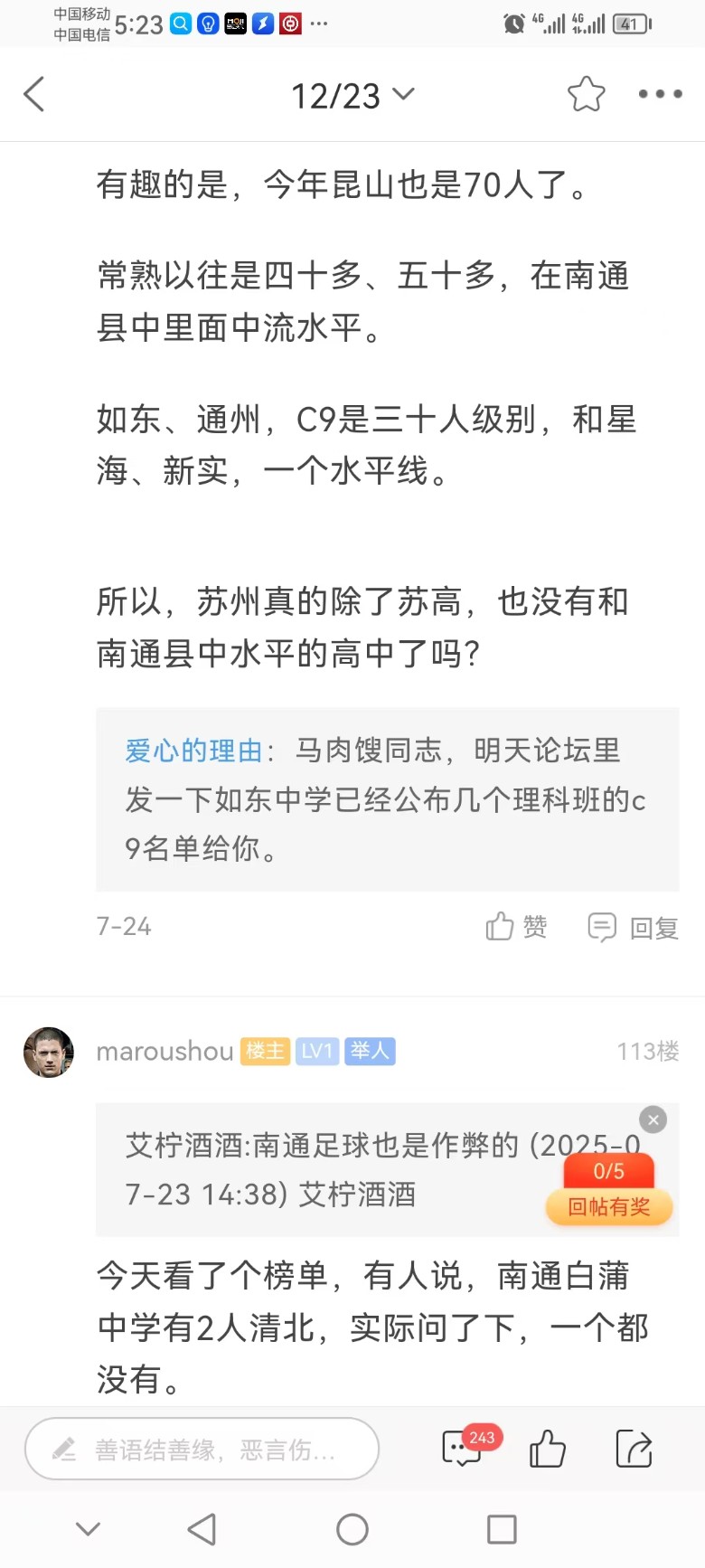
Task: Dismiss the 回帖有奖 reward badge
Action: (x=653, y=1119)
